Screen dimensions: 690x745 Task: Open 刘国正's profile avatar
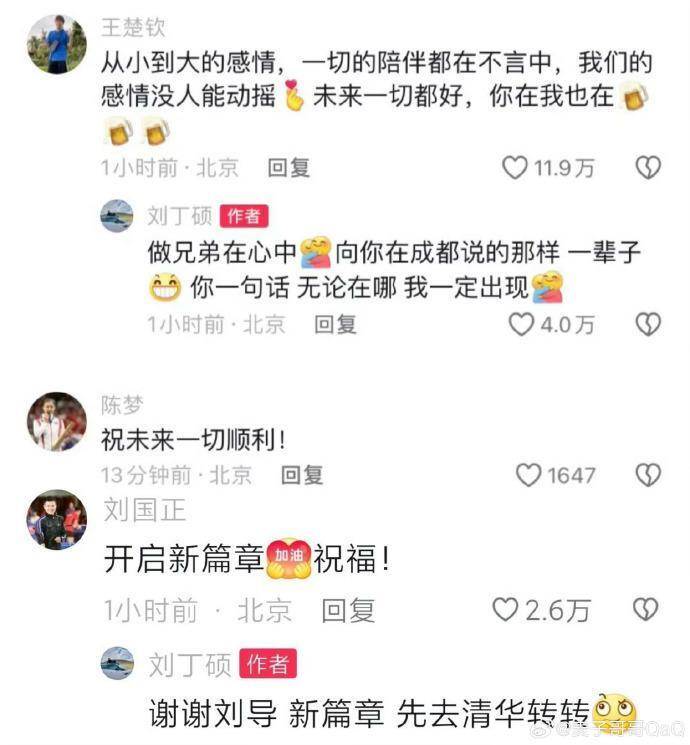point(56,519)
